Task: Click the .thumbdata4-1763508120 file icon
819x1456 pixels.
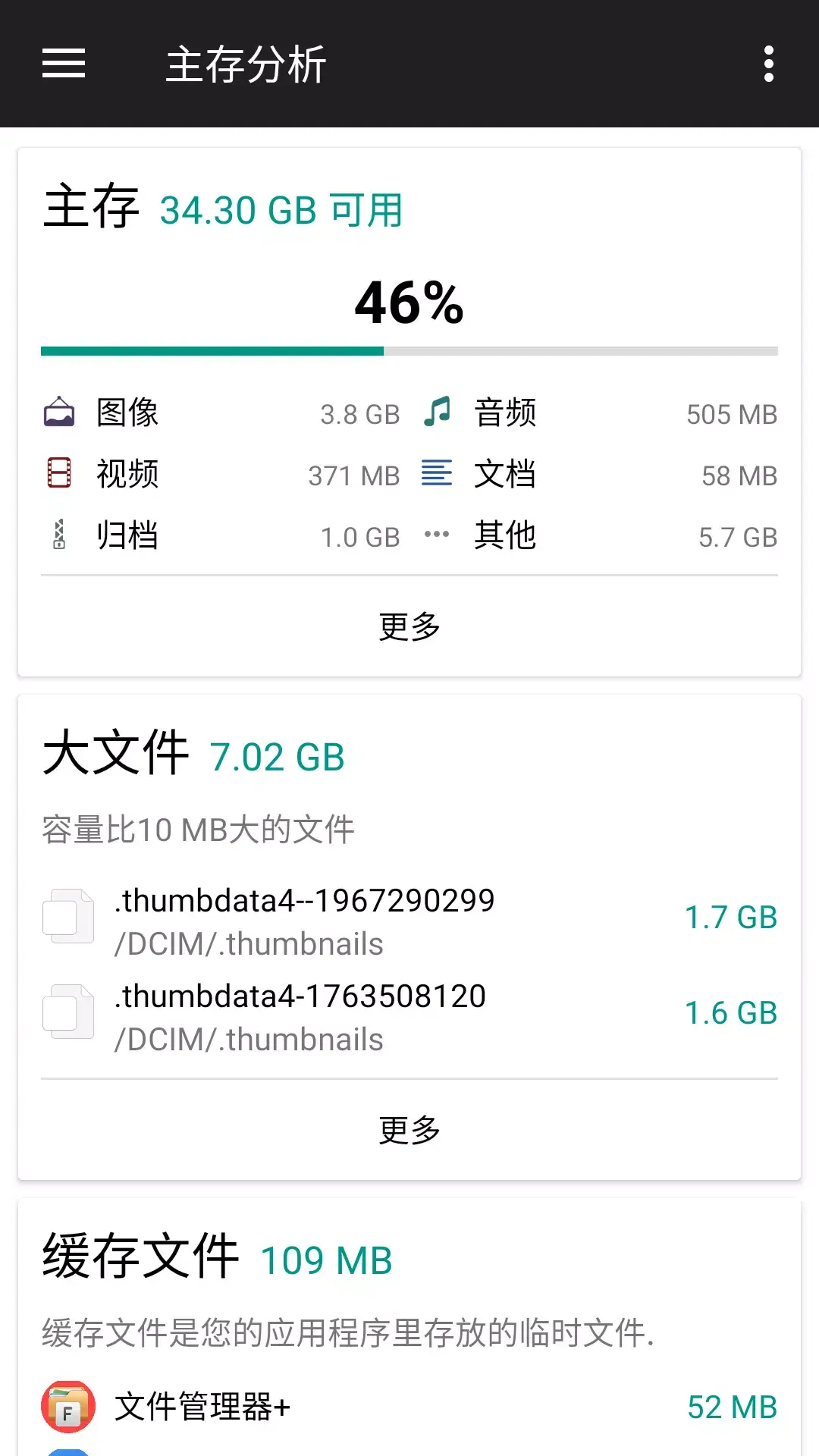Action: (x=68, y=1012)
